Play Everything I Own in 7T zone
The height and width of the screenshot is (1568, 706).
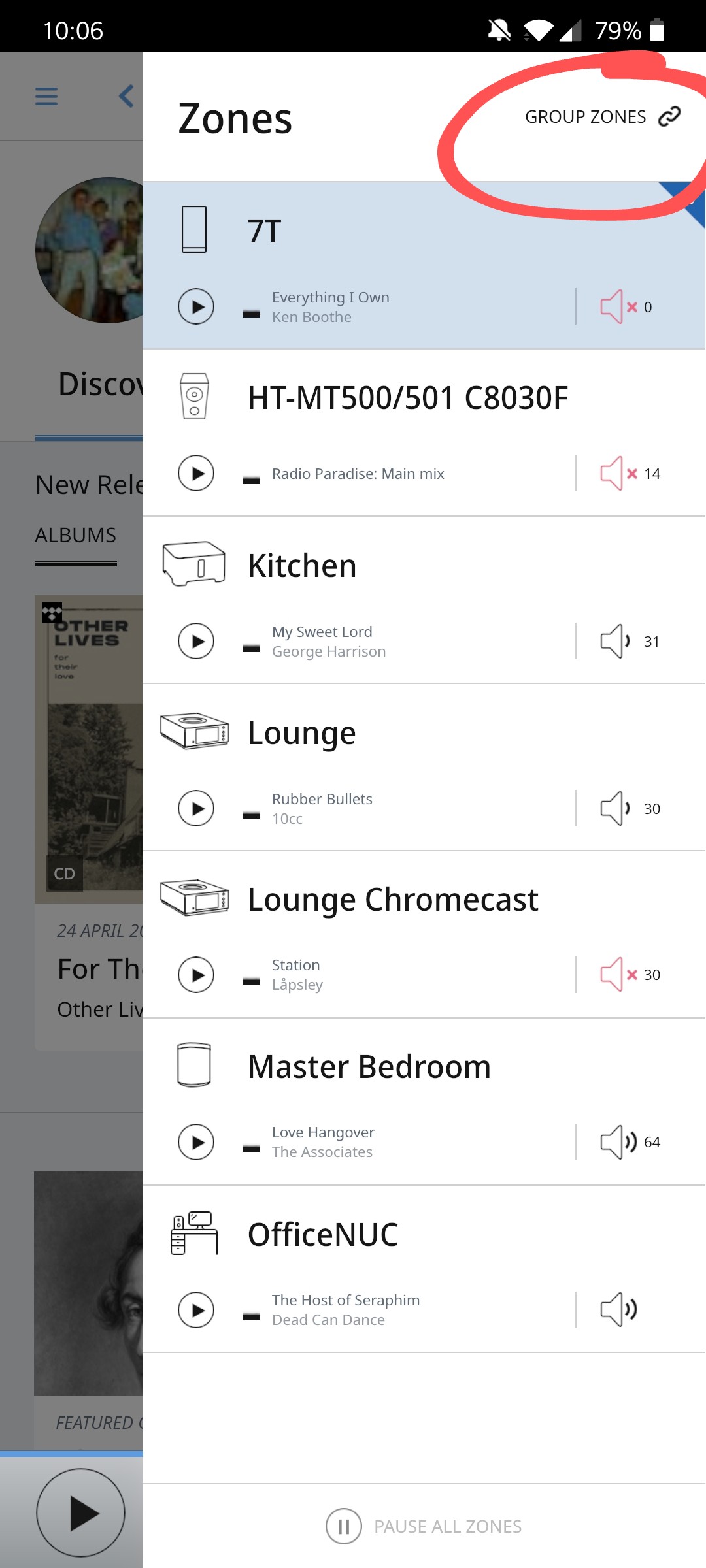point(196,306)
